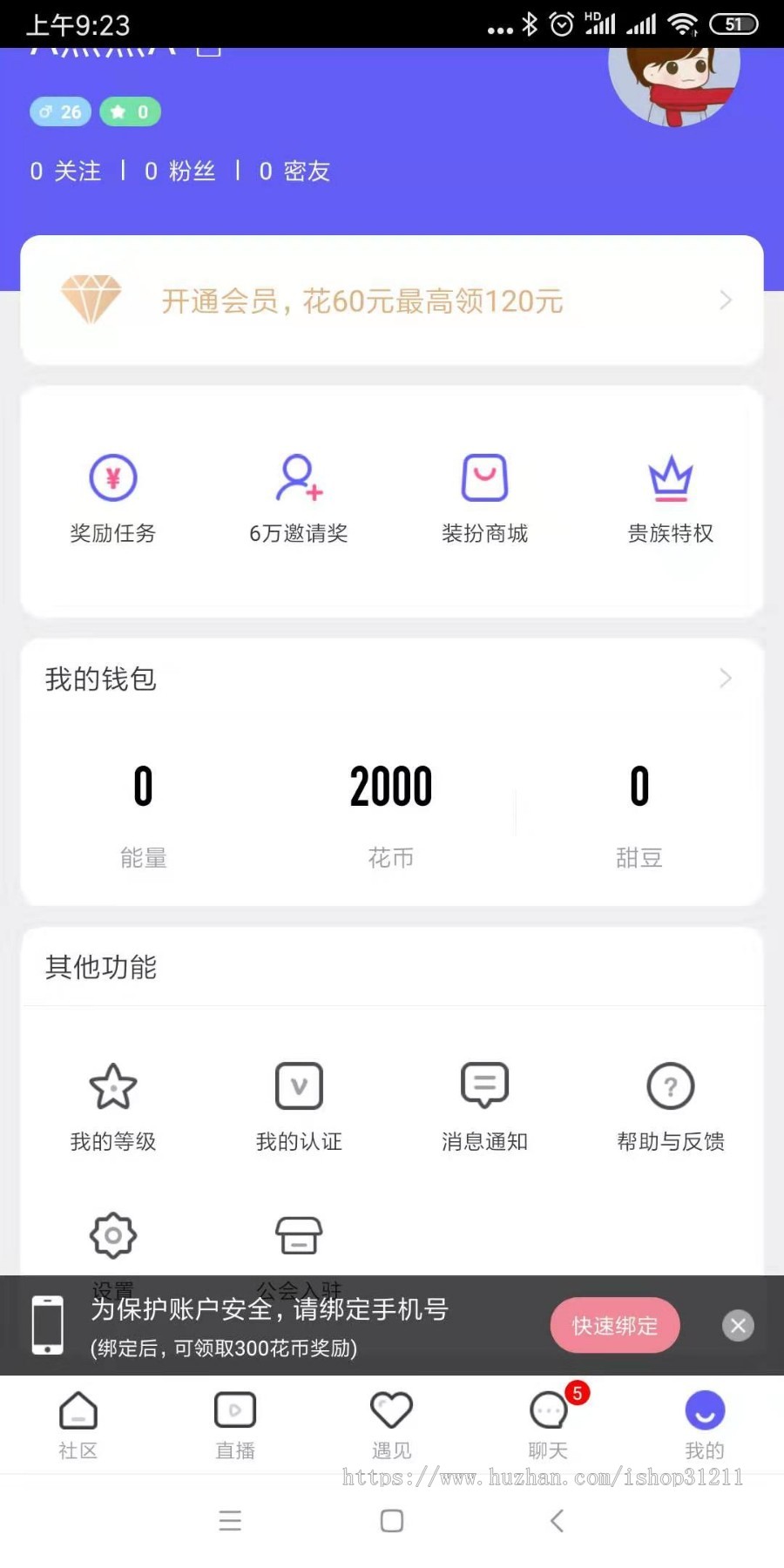Image resolution: width=784 pixels, height=1568 pixels.
Task: Open the 设置 settings gear icon
Action: pos(112,1237)
